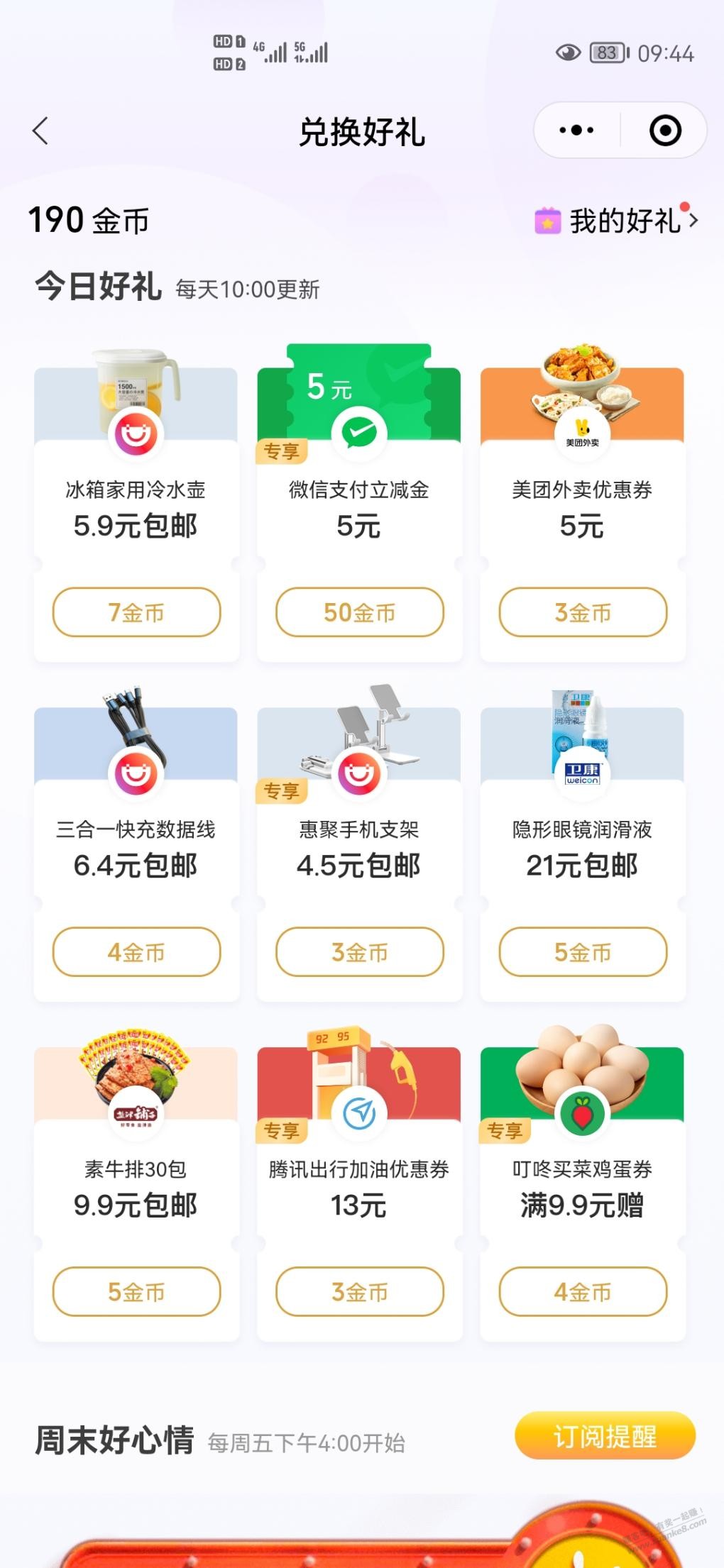
Task: Close the mini program via the circle icon
Action: click(665, 131)
